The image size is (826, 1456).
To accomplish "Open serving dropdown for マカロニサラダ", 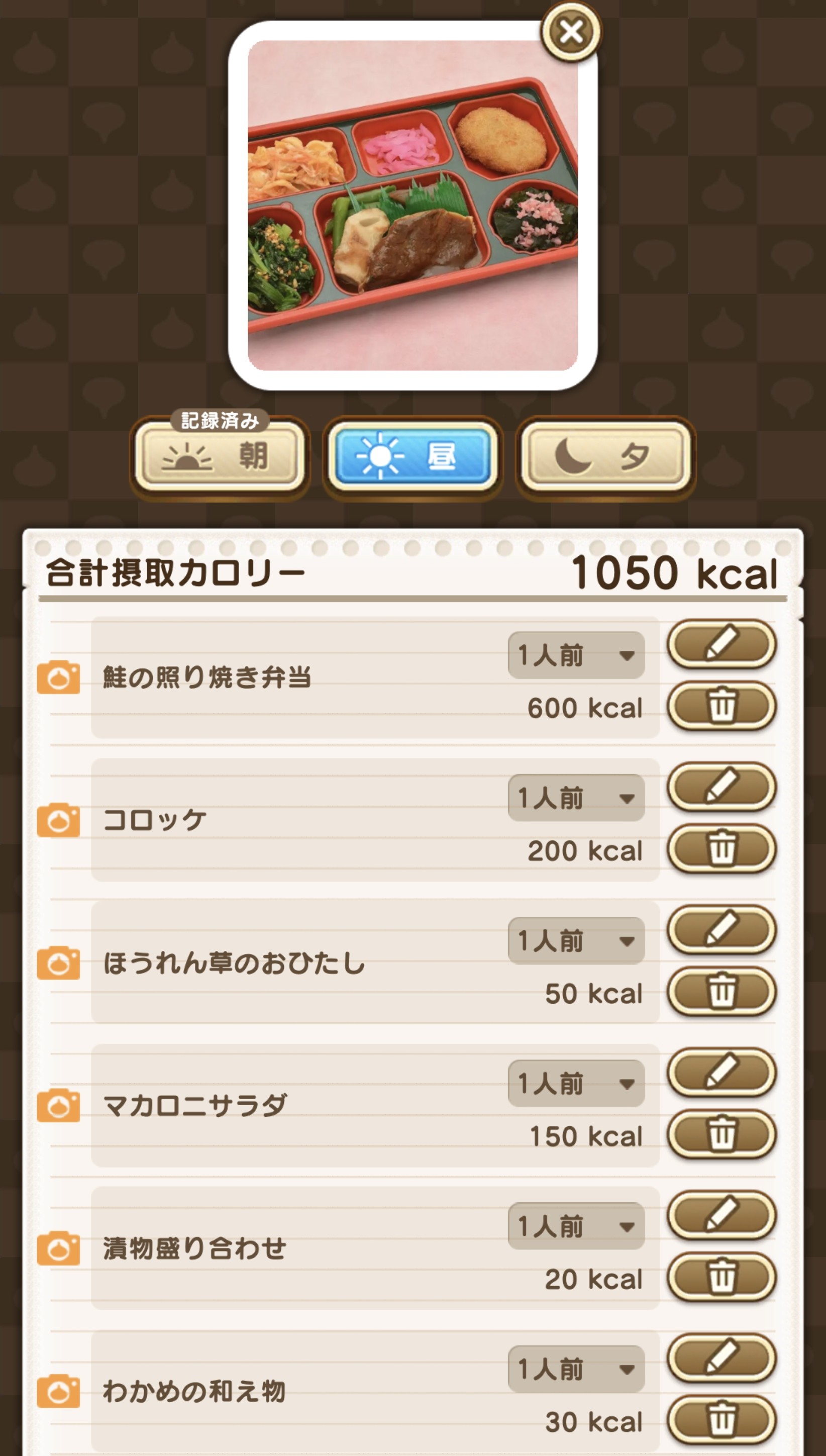I will pyautogui.click(x=576, y=1083).
